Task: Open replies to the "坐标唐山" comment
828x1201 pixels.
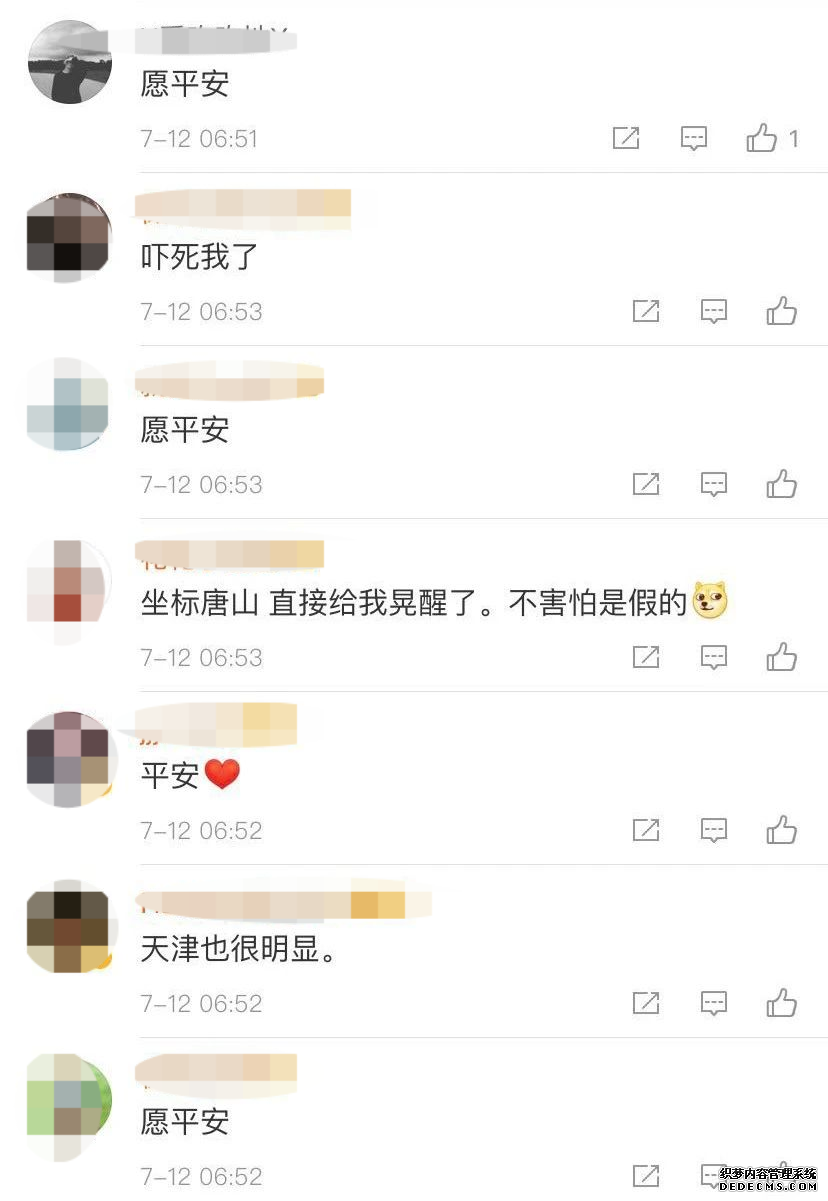Action: point(713,657)
